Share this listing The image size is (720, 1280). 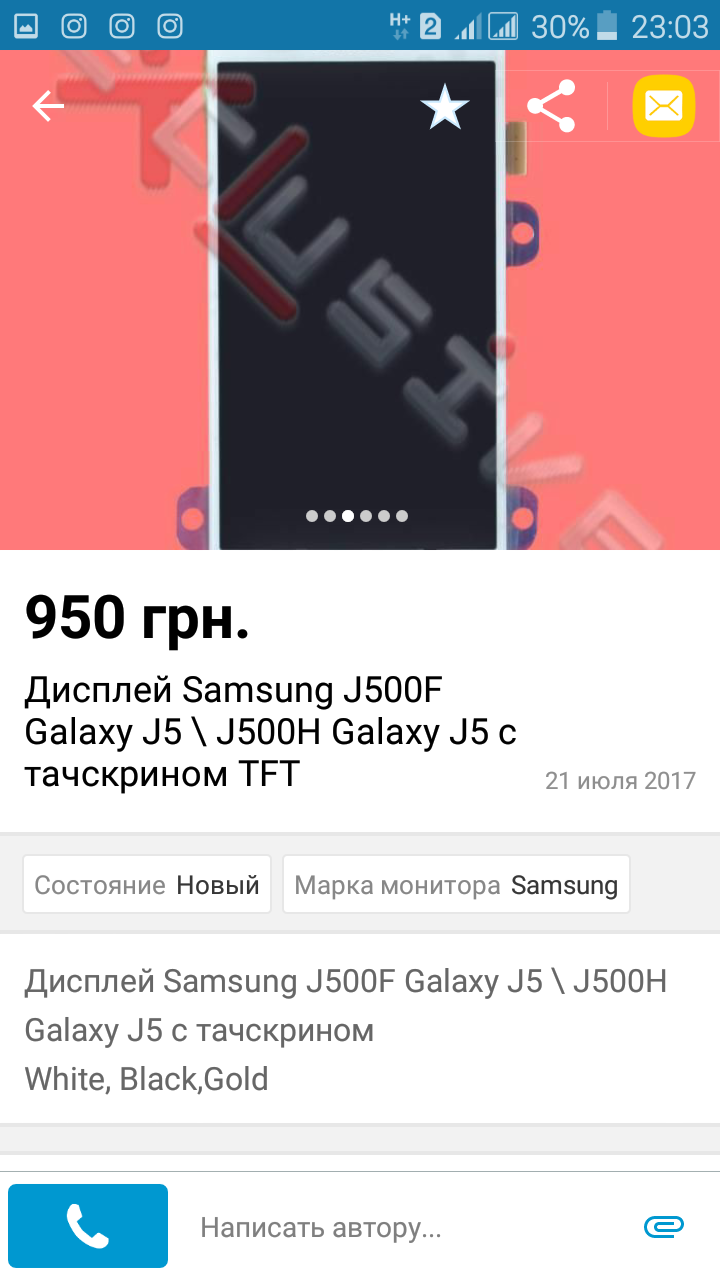[x=551, y=106]
